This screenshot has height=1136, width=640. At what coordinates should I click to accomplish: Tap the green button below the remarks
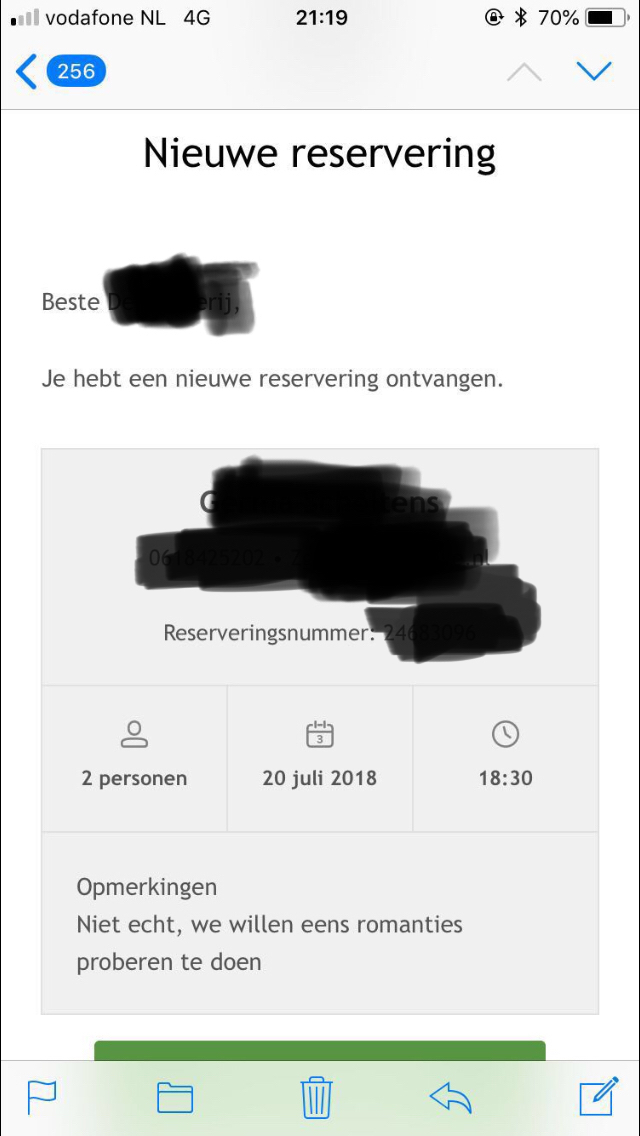point(320,1051)
